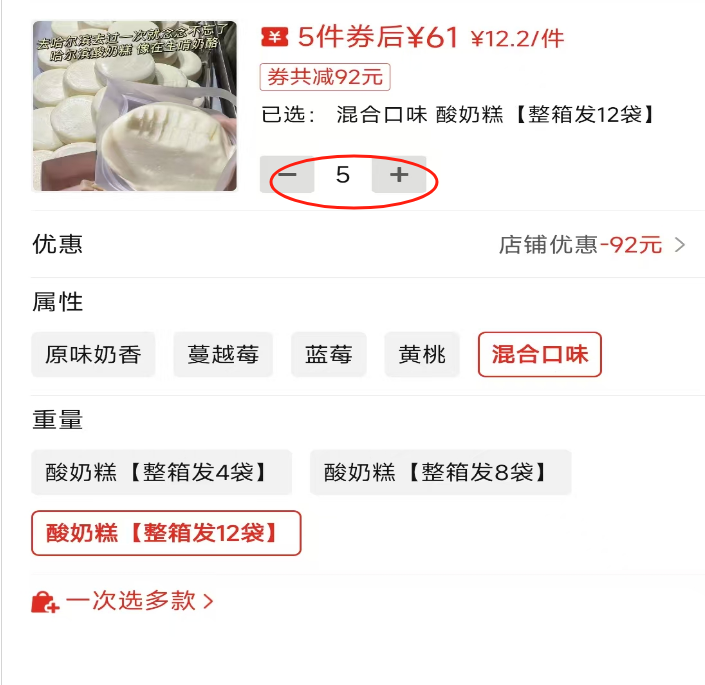The height and width of the screenshot is (685, 705).
Task: Tap the 混合口味 flavor chip
Action: (x=540, y=355)
